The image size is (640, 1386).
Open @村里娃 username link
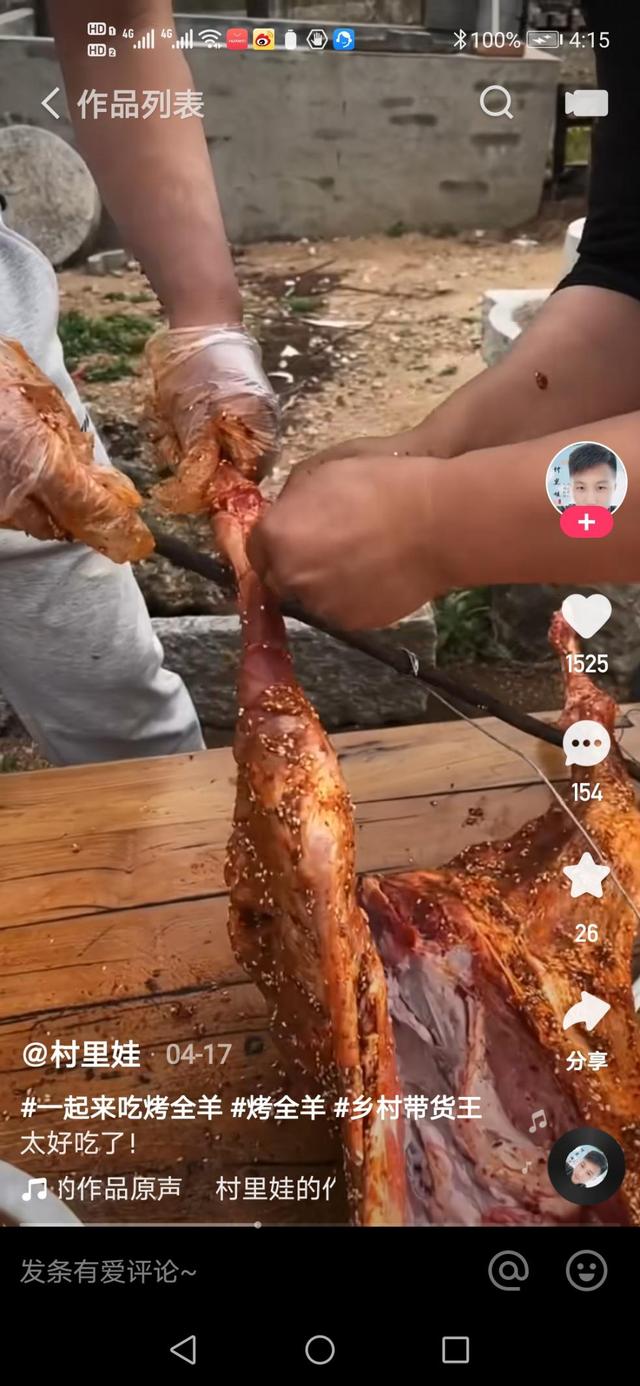pos(82,1055)
